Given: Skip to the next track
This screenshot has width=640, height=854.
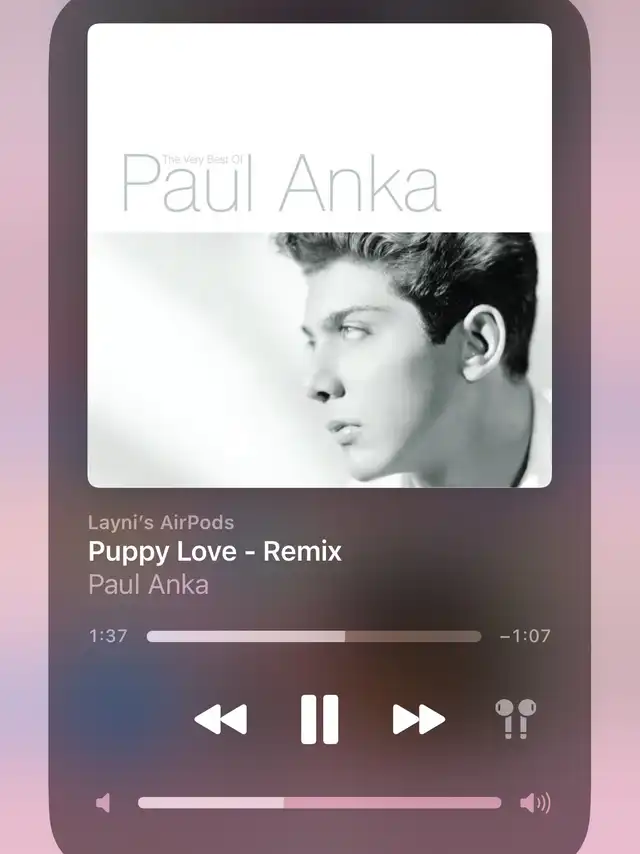Looking at the screenshot, I should (419, 719).
